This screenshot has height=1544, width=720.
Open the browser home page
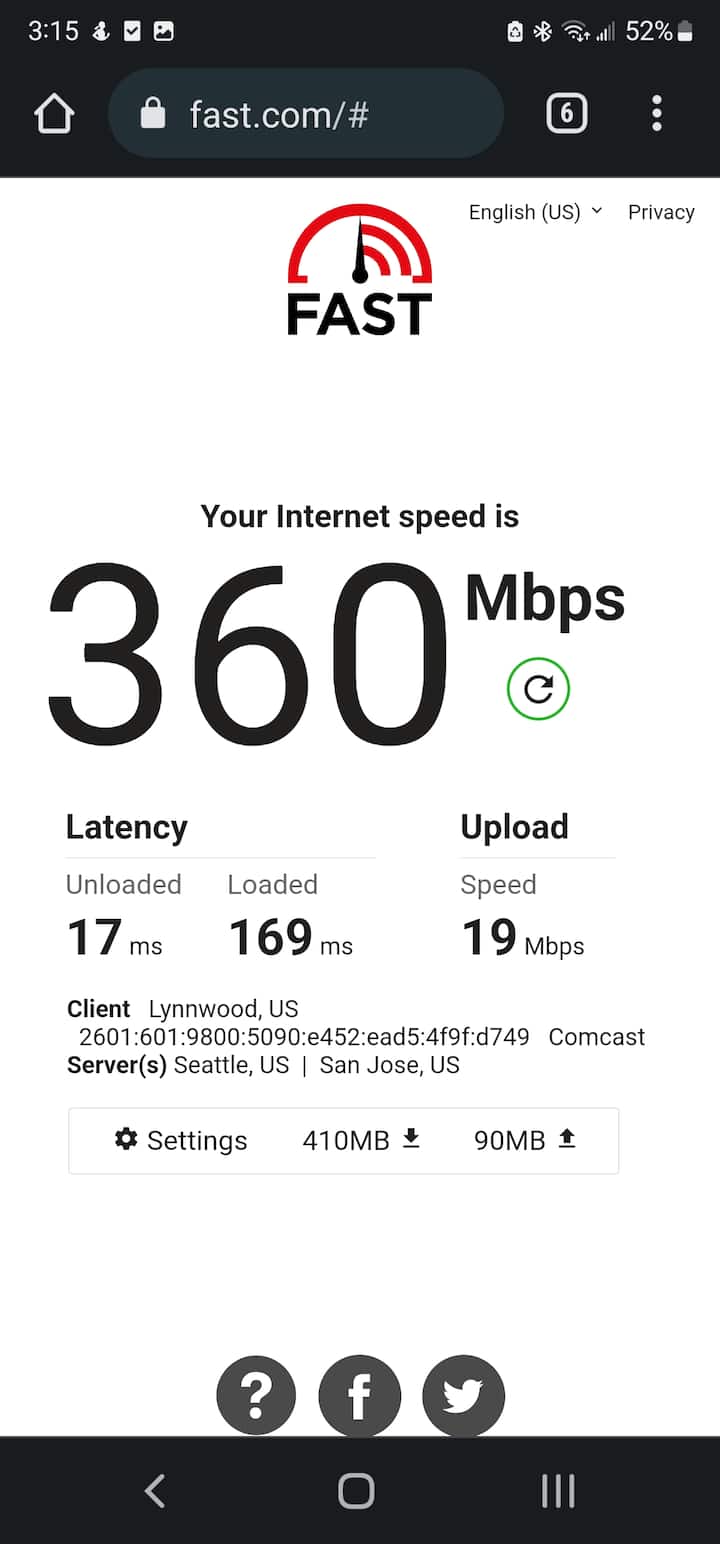coord(54,114)
